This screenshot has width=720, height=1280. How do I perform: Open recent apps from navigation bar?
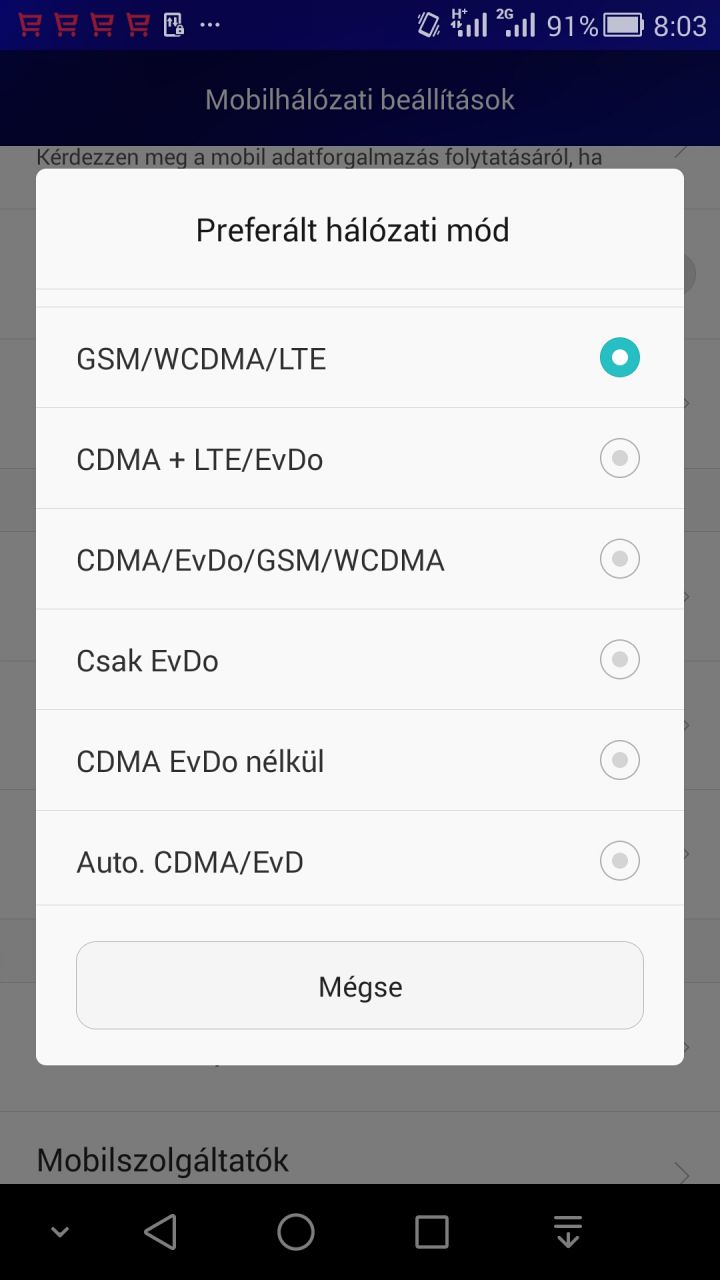[432, 1232]
